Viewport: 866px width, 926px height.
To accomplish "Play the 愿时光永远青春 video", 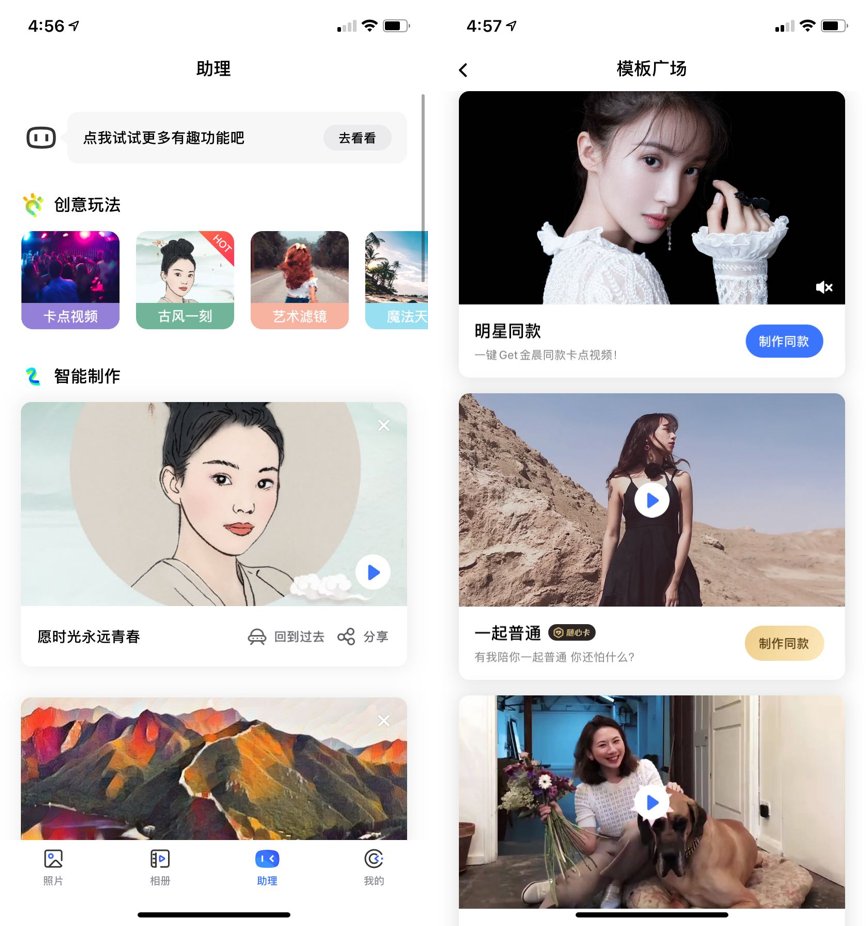I will coord(373,572).
